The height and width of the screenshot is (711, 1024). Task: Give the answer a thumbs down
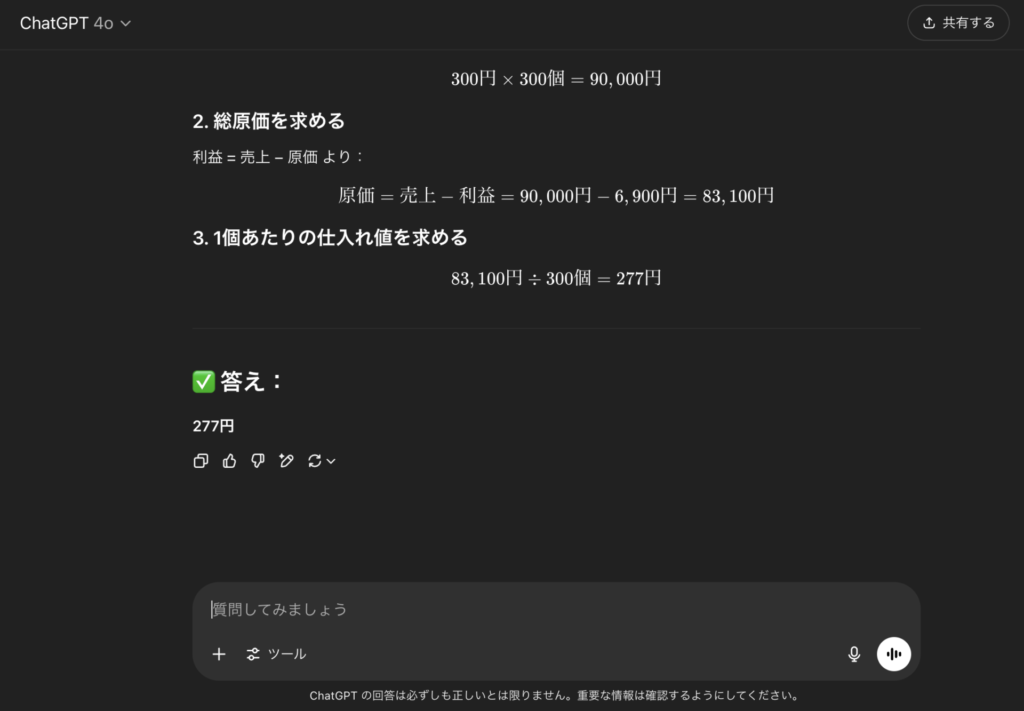point(258,461)
